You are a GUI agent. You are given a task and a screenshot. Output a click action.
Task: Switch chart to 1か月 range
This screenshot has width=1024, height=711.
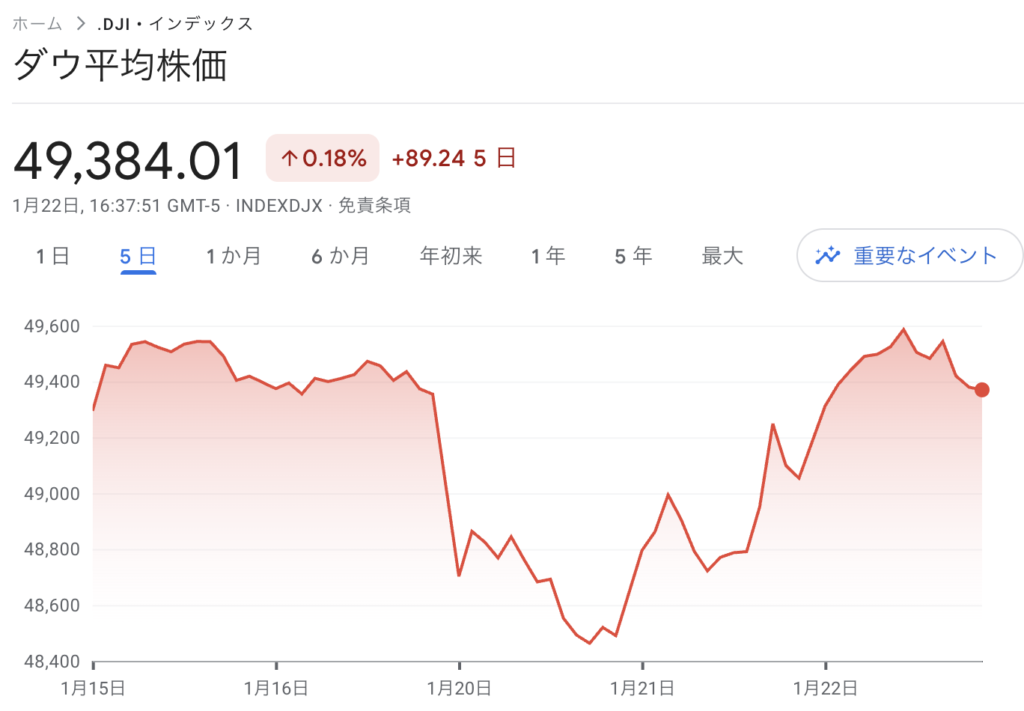[x=234, y=256]
